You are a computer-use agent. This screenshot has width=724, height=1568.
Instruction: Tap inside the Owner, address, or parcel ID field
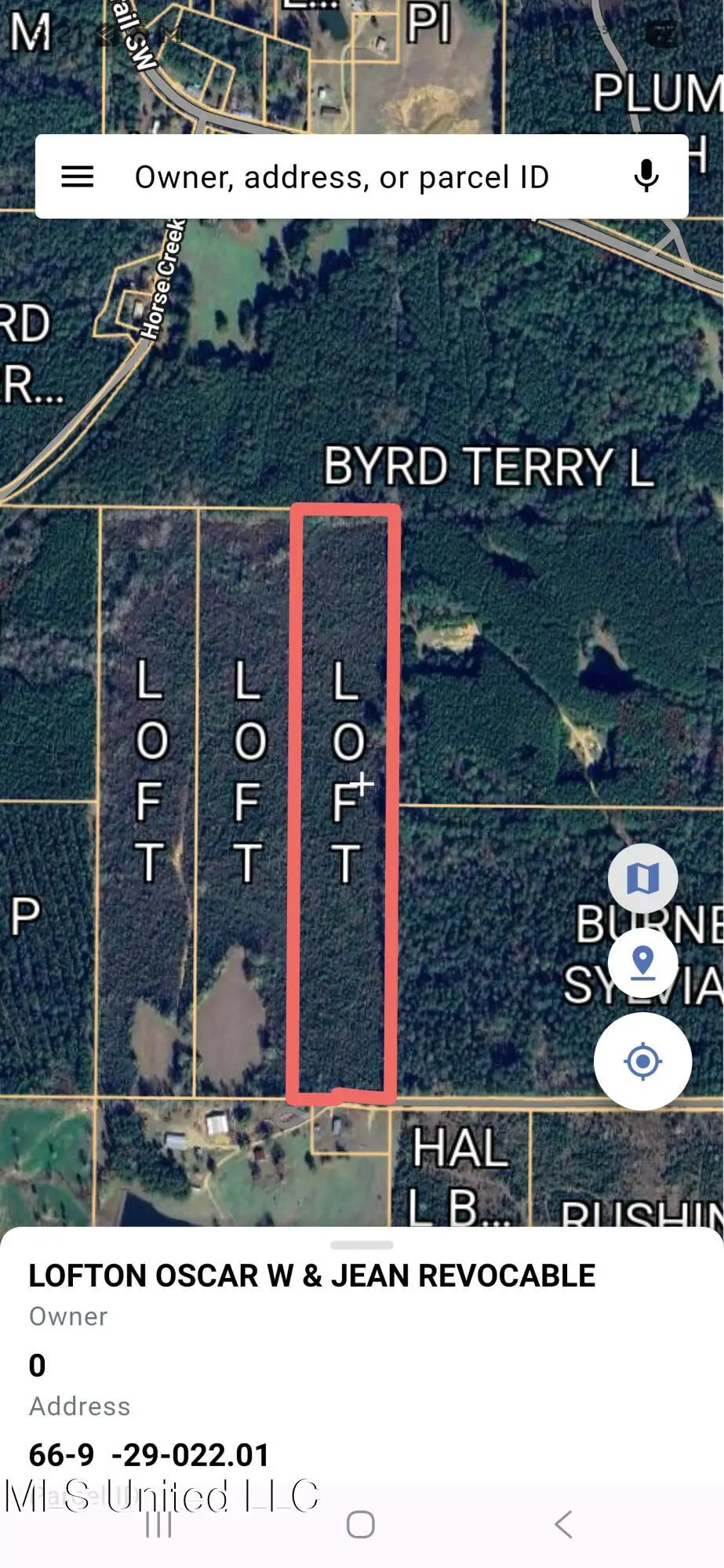tap(341, 176)
